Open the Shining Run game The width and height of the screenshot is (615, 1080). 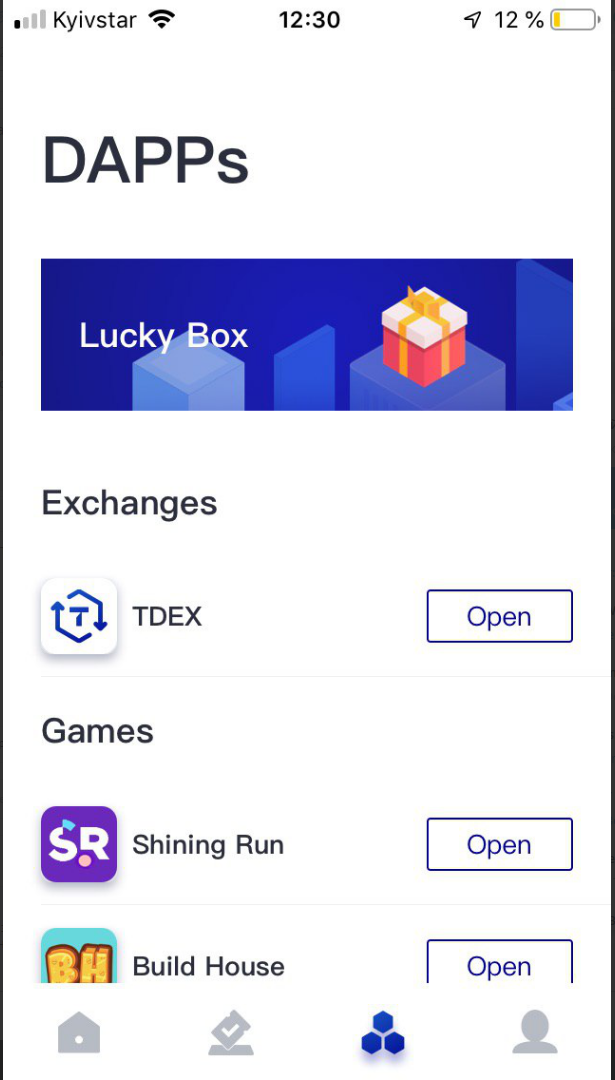pyautogui.click(x=499, y=844)
